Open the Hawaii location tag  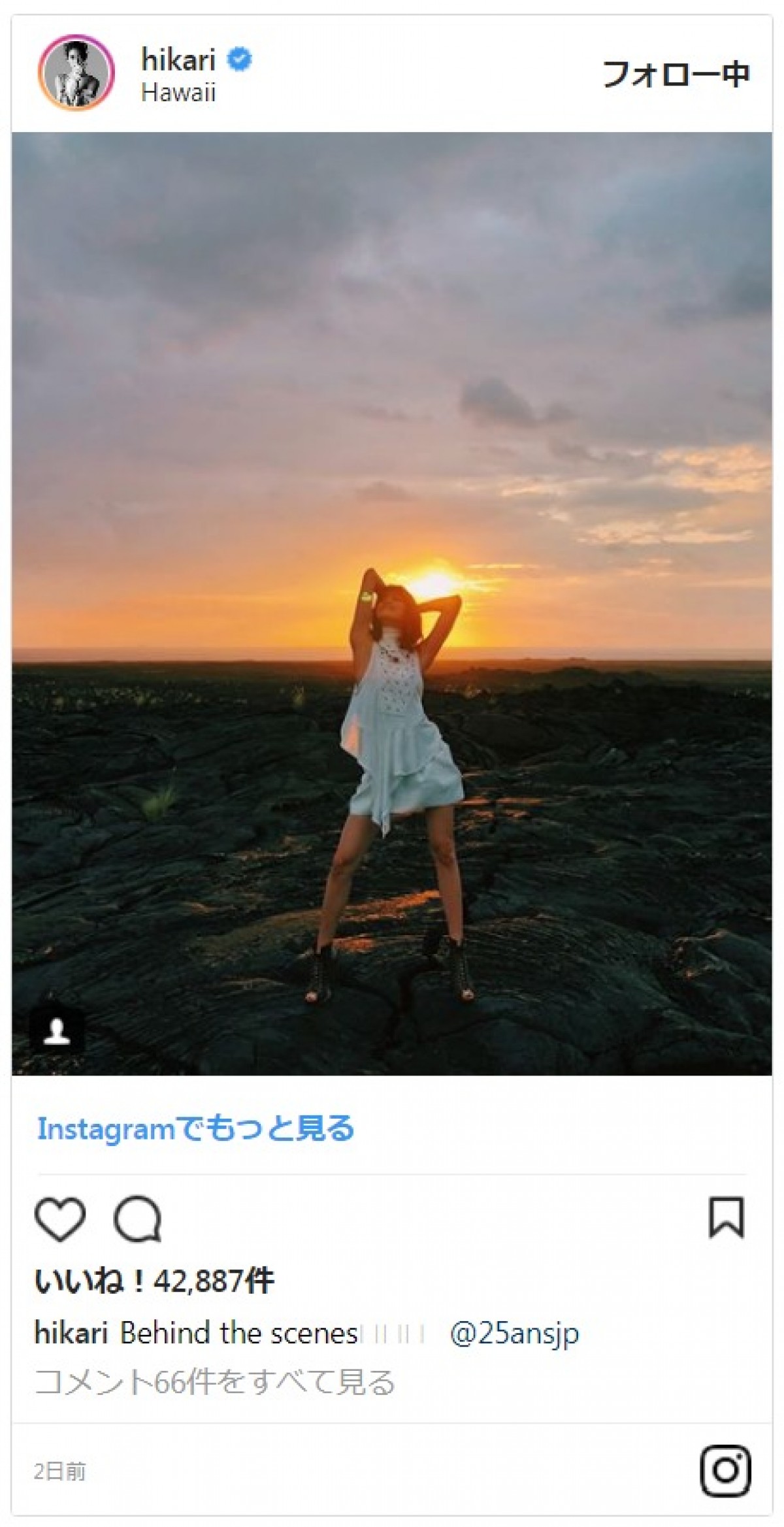click(178, 93)
